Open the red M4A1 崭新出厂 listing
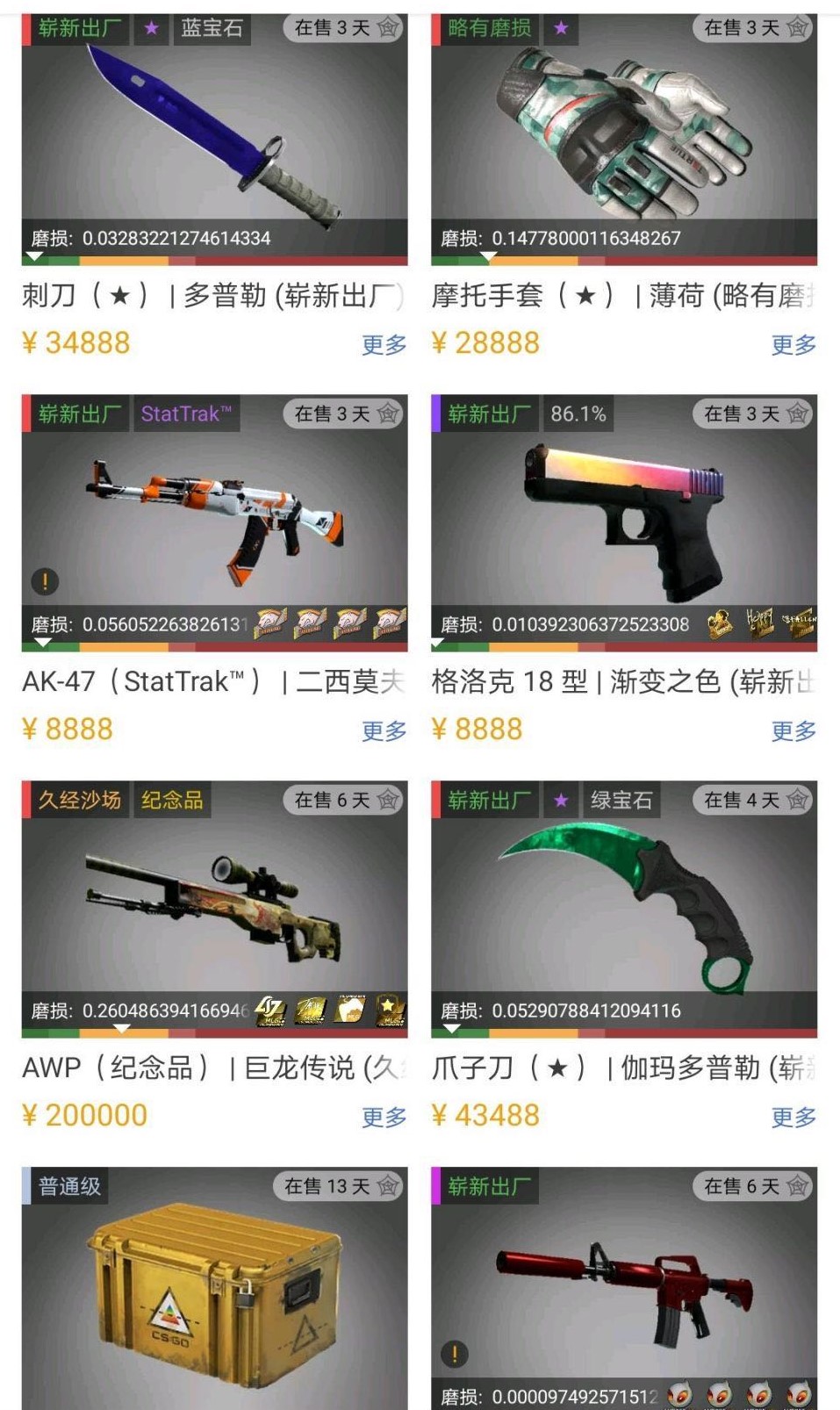The height and width of the screenshot is (1410, 840). click(x=623, y=1282)
